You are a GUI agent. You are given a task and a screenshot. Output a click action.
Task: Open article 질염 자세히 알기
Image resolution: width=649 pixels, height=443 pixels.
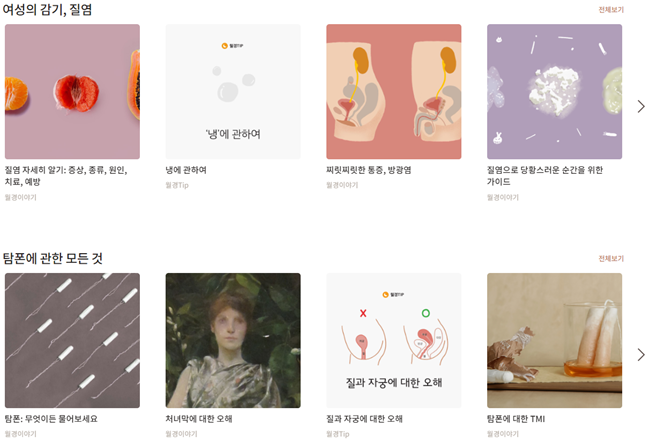pyautogui.click(x=72, y=92)
